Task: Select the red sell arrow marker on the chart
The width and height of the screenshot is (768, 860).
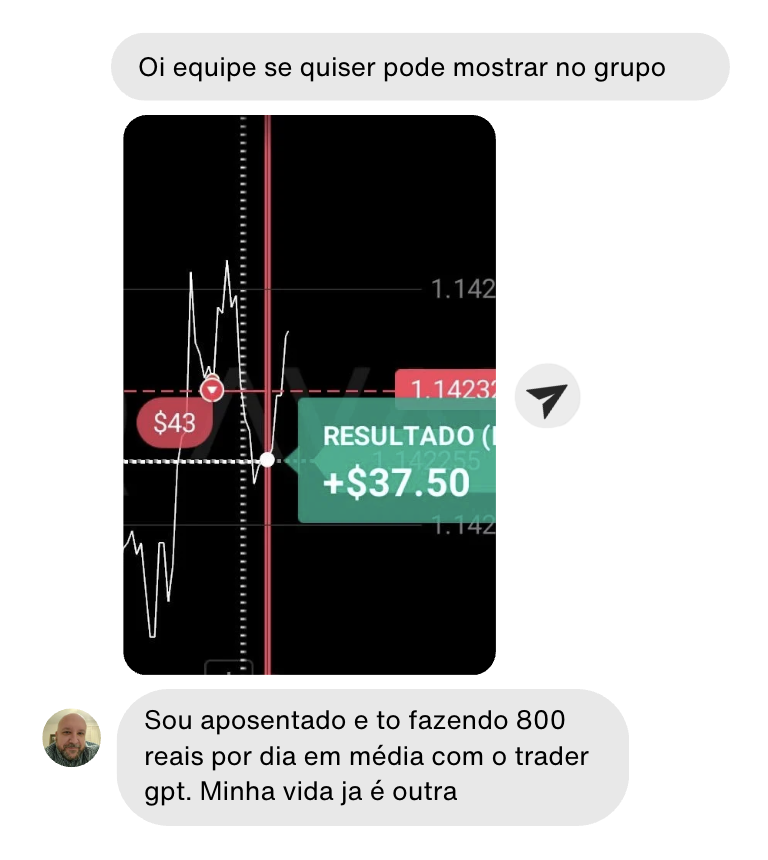Action: (x=211, y=389)
